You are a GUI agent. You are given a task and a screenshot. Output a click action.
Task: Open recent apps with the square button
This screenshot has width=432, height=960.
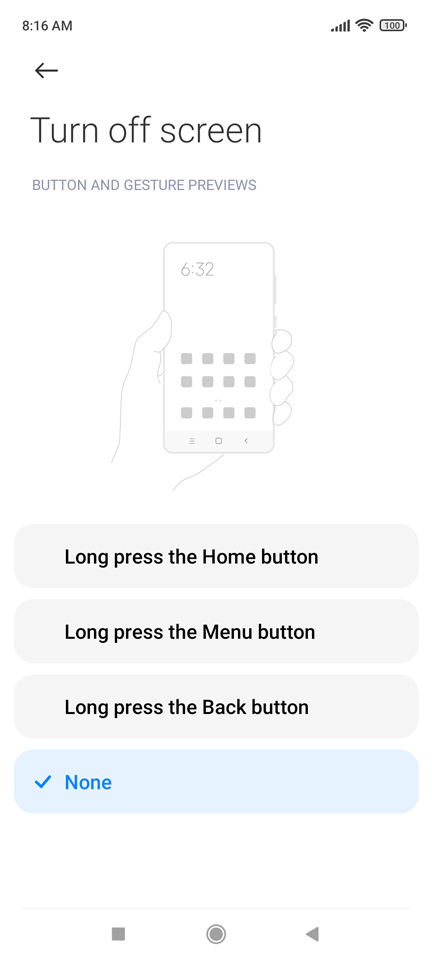pyautogui.click(x=118, y=934)
